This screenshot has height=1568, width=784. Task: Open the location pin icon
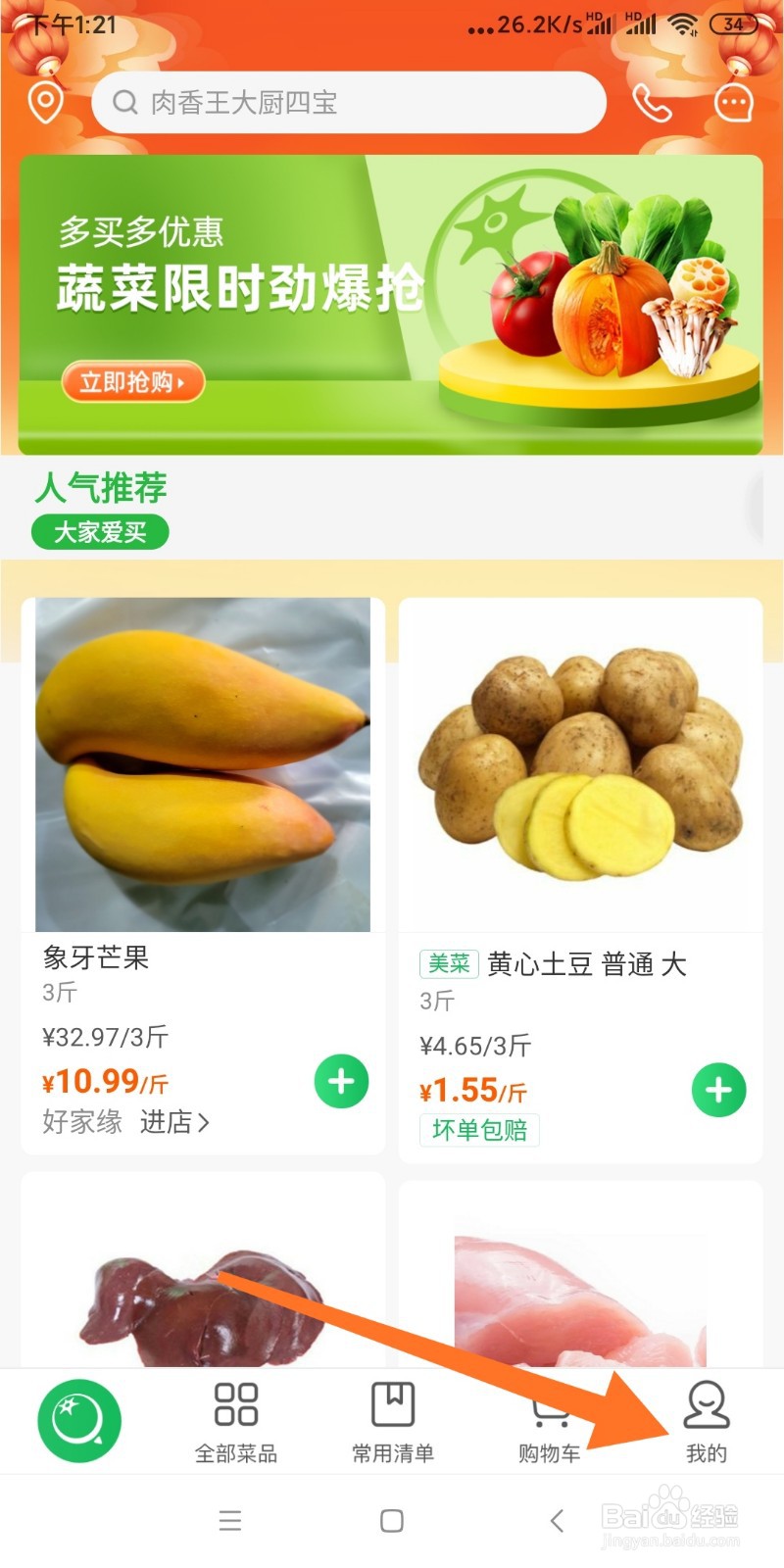(x=46, y=103)
